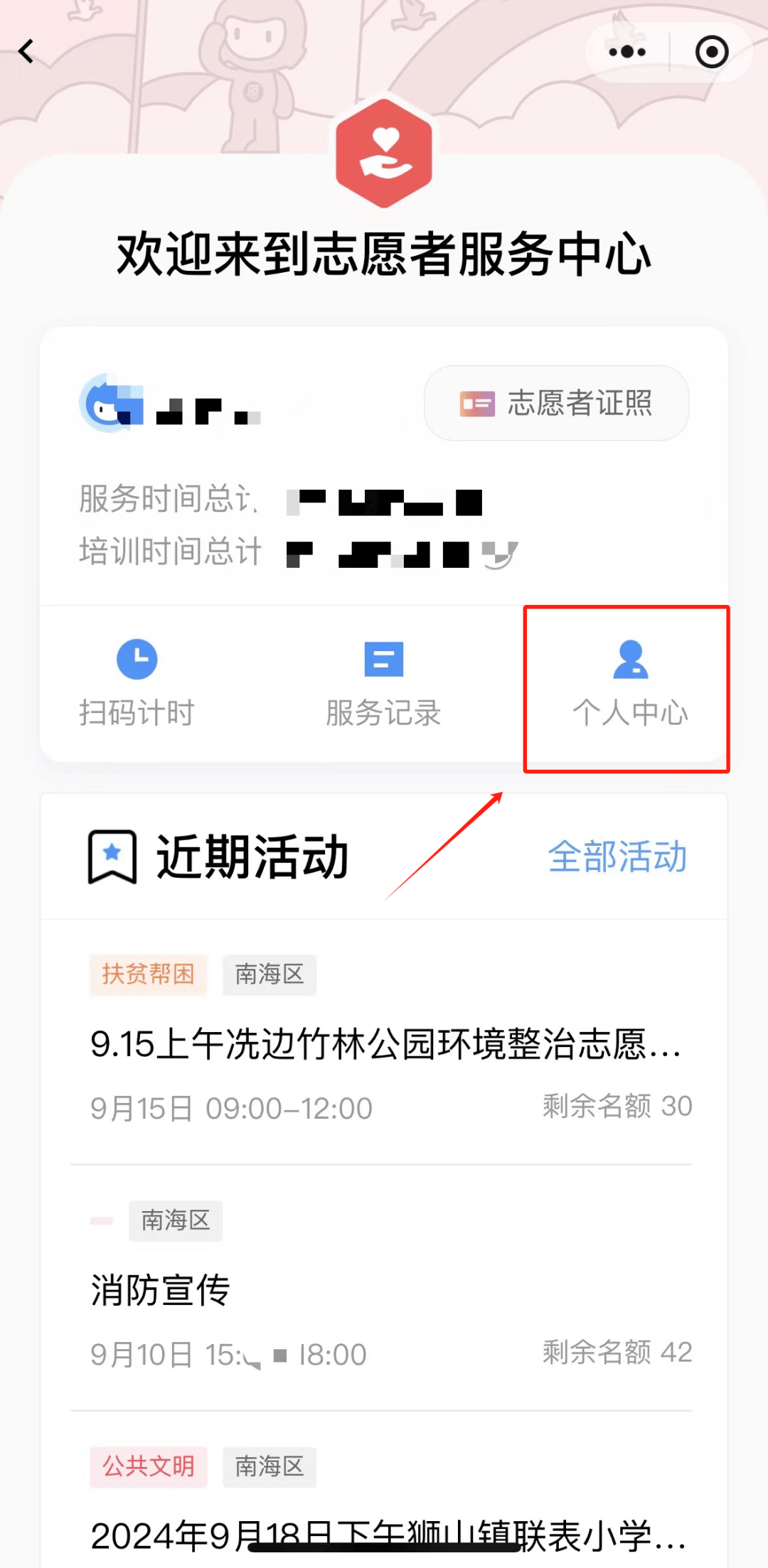The width and height of the screenshot is (768, 1568).
Task: View 全部活动 to see all activities
Action: click(617, 858)
